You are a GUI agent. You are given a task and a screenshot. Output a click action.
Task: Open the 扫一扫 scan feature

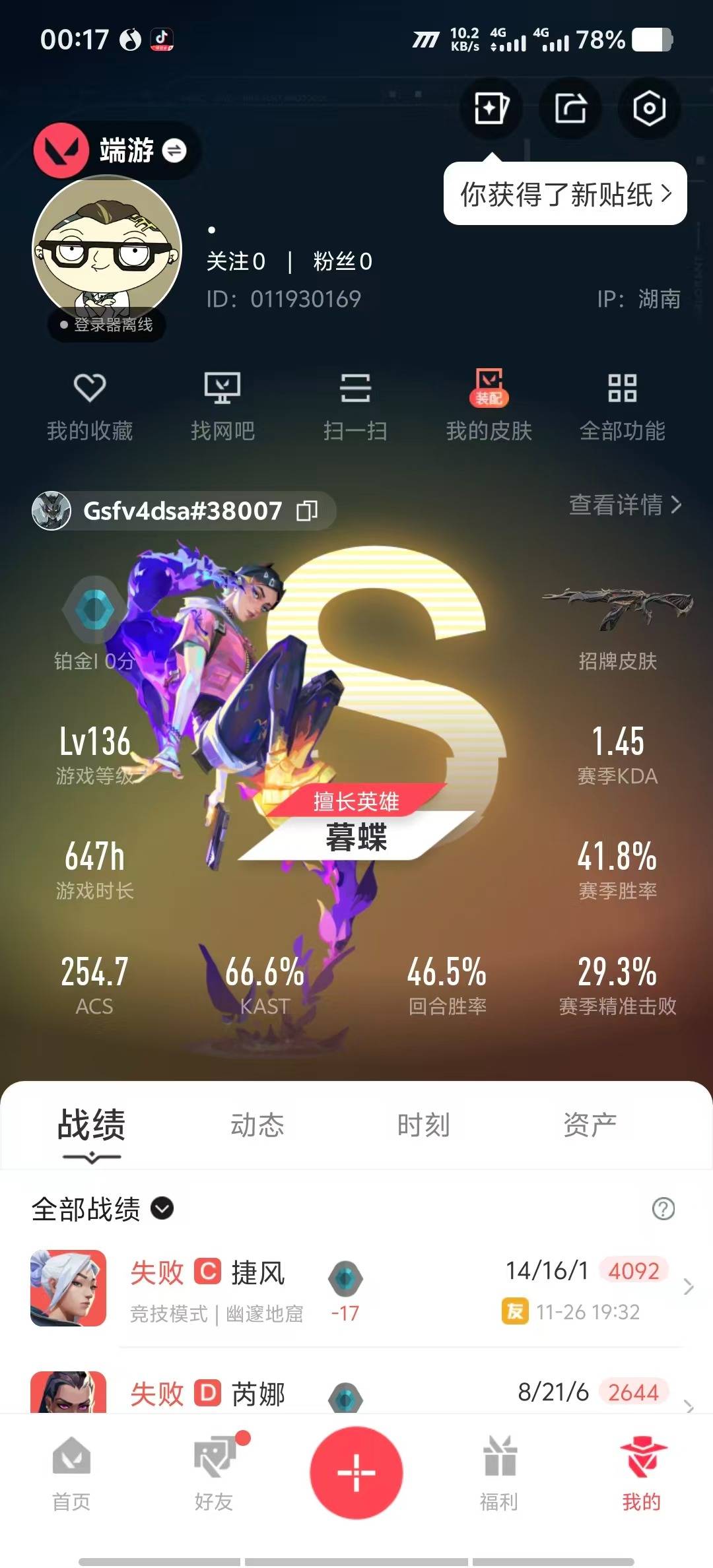pos(356,405)
